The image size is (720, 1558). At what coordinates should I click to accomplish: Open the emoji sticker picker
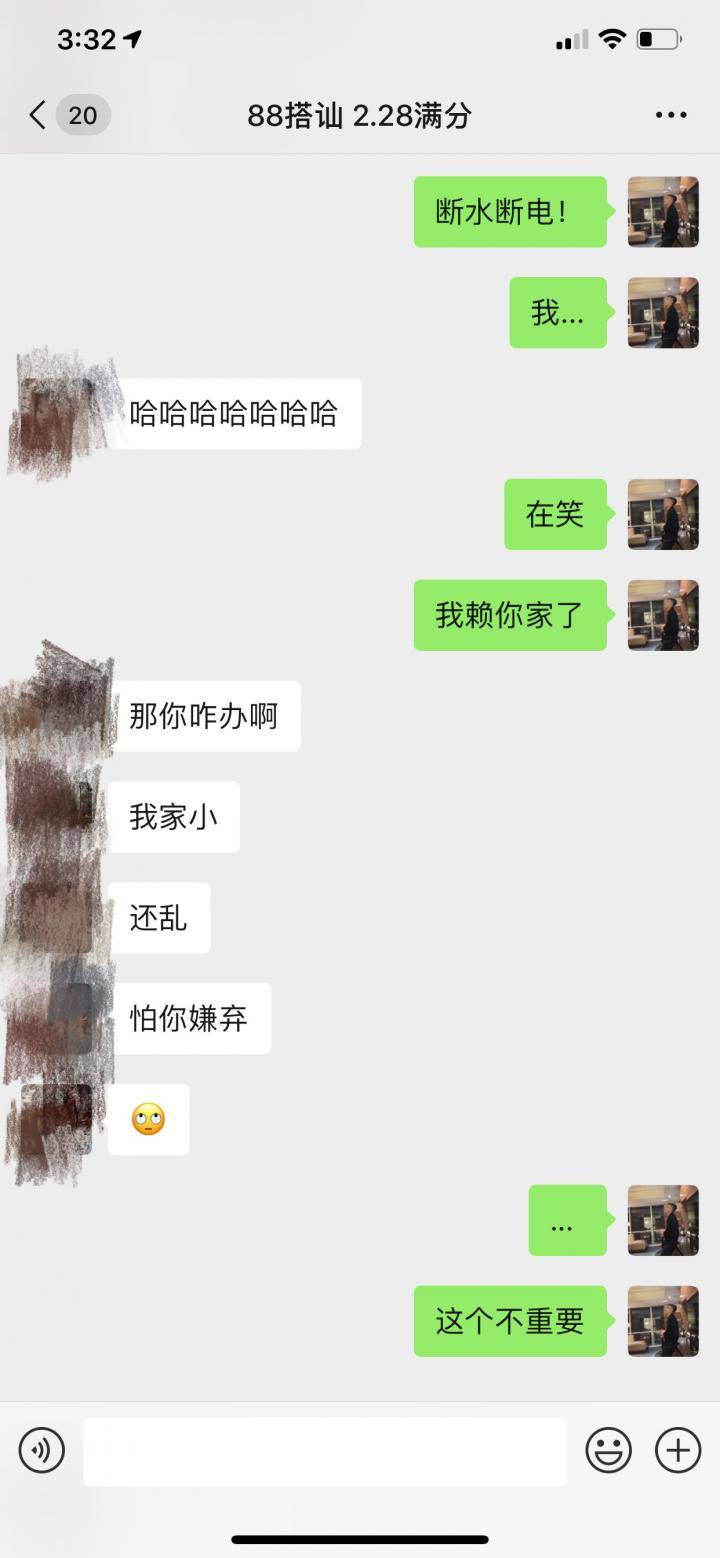[x=609, y=1450]
